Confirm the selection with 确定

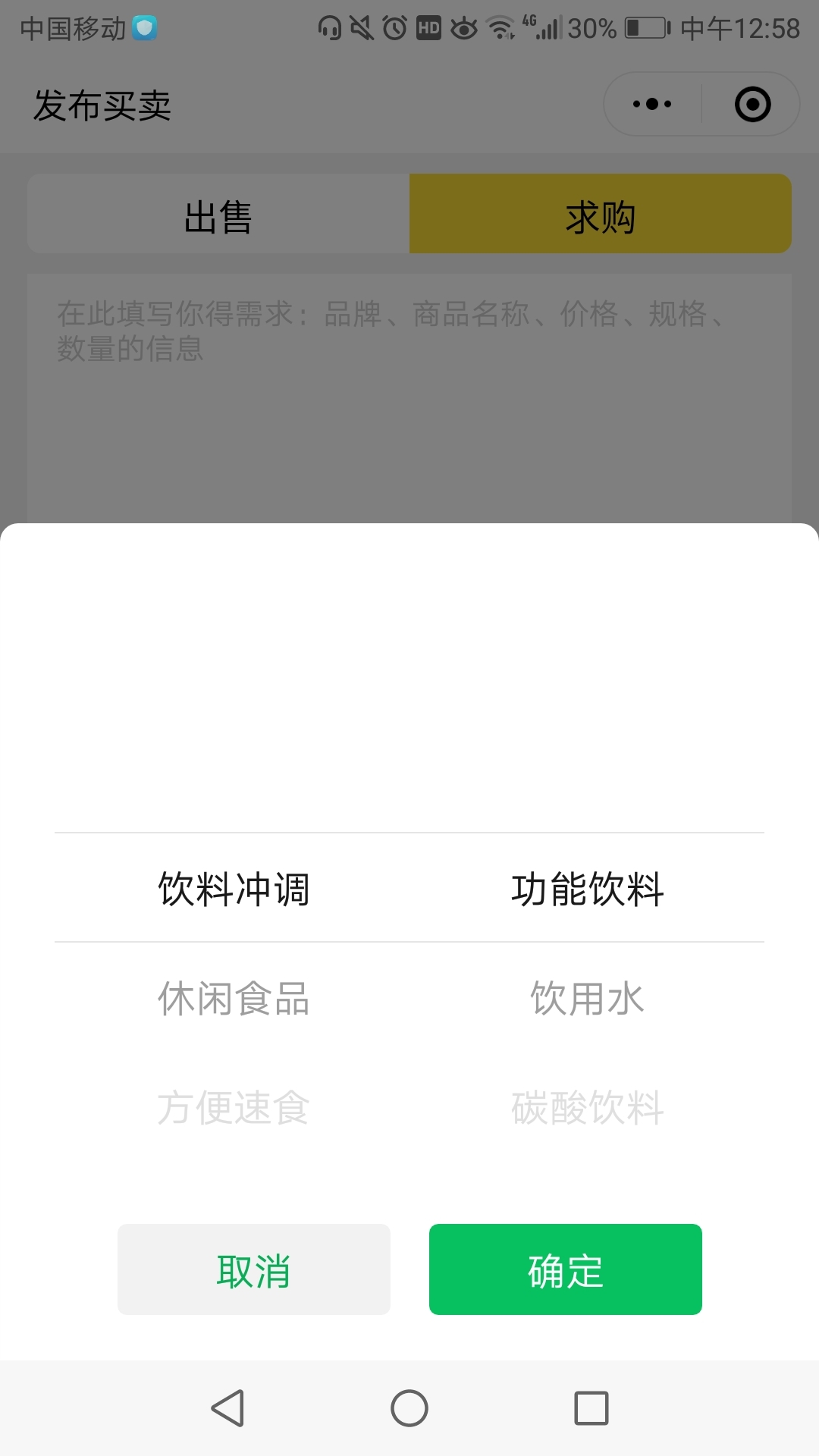click(x=565, y=1269)
